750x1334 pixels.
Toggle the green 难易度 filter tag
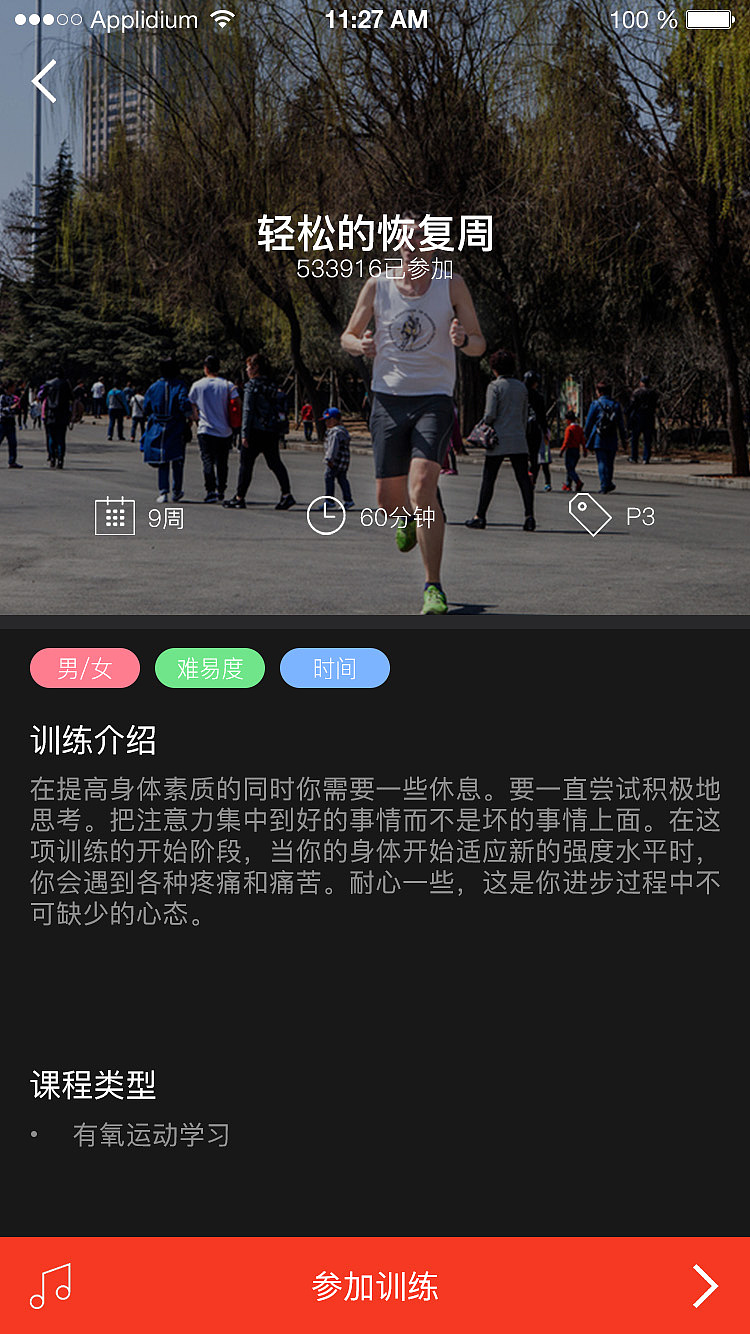(210, 668)
